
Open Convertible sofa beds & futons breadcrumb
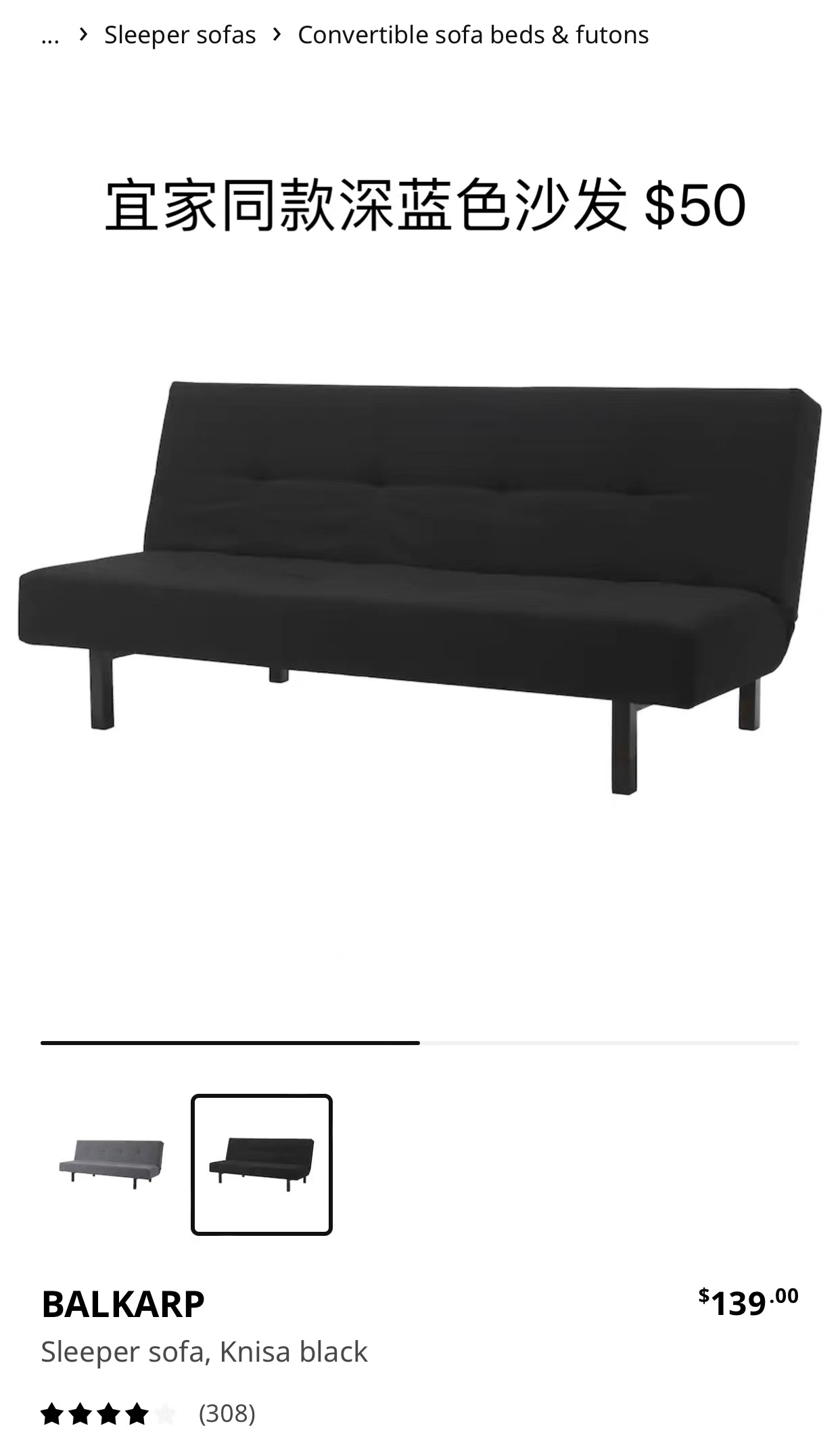473,35
